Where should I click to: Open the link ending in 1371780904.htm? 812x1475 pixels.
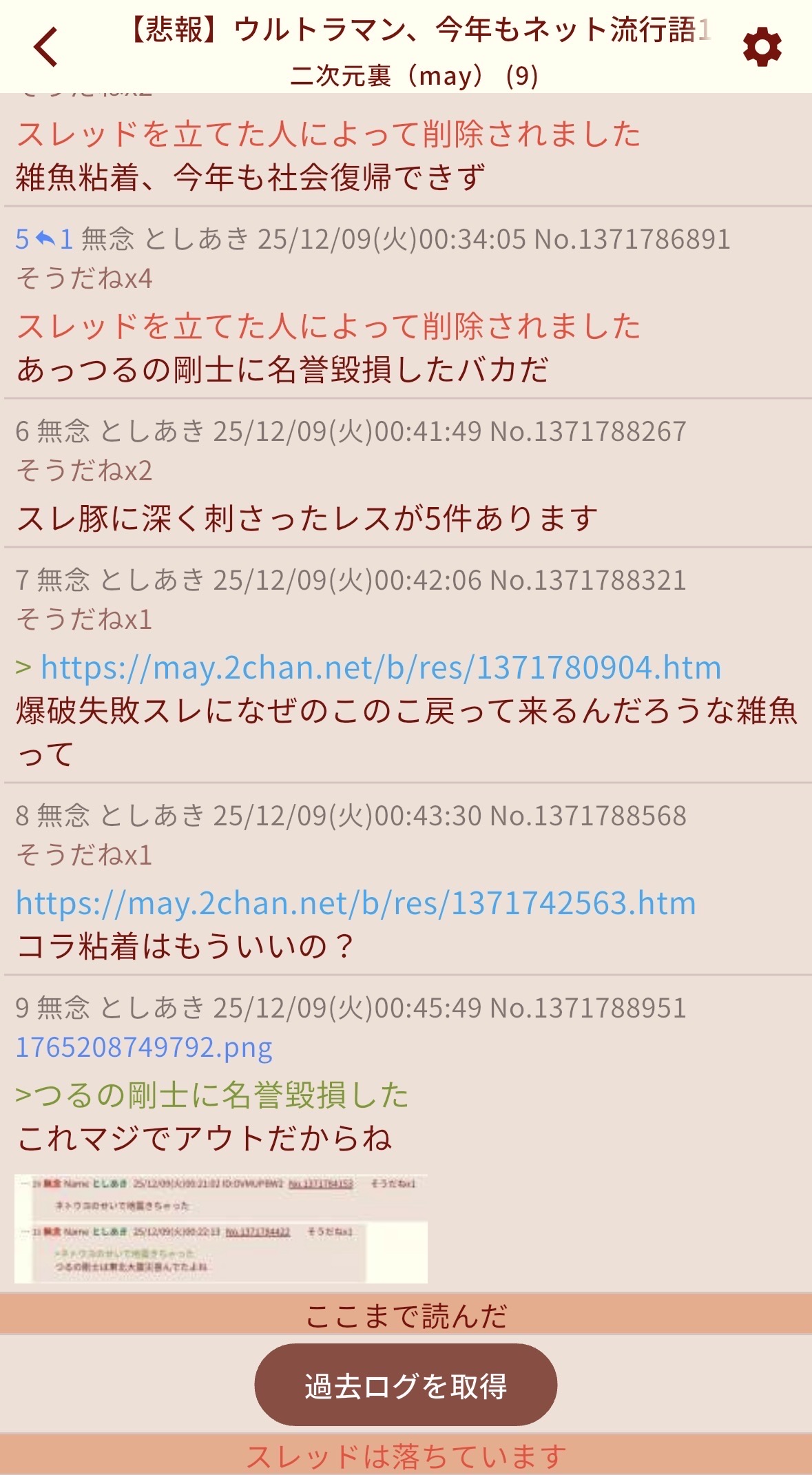[x=380, y=668]
